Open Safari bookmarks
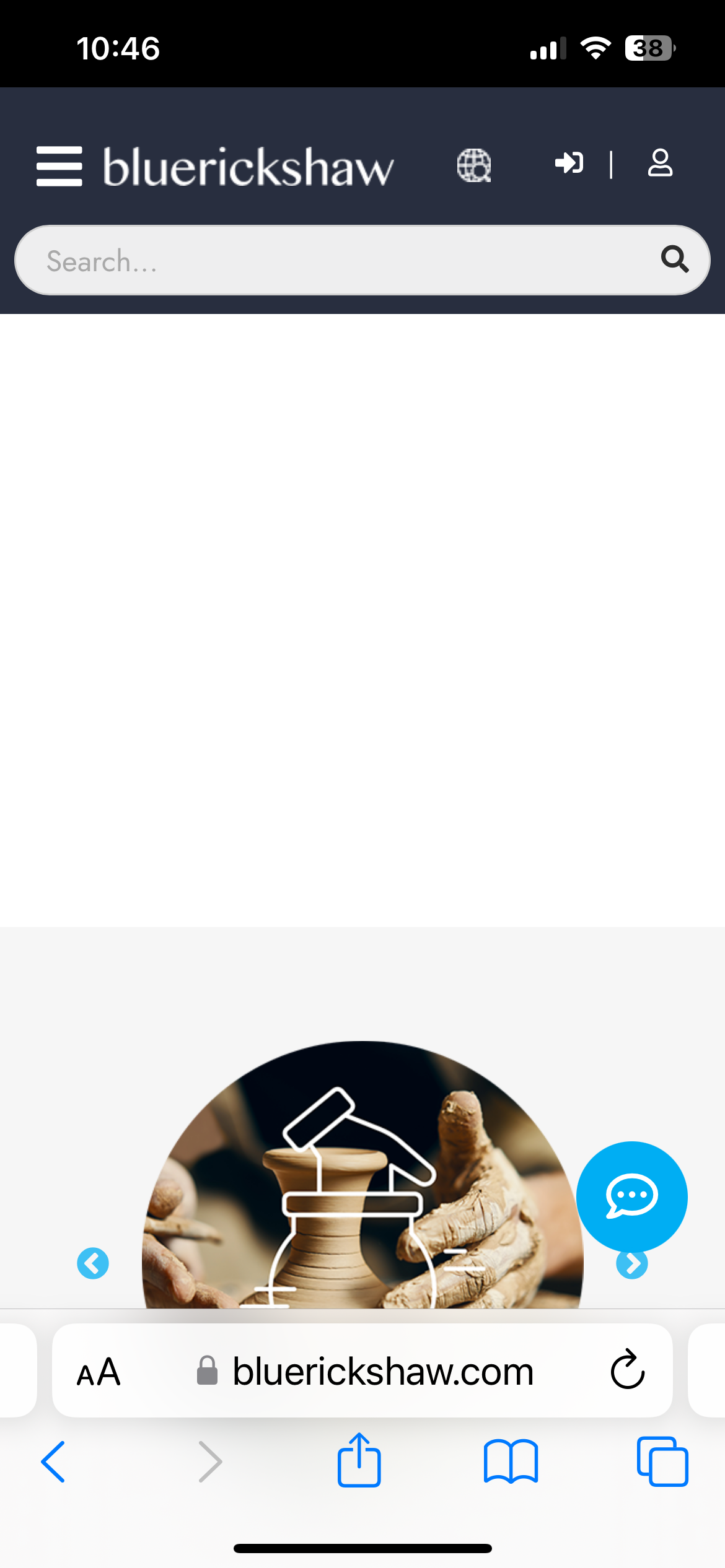 (511, 1461)
